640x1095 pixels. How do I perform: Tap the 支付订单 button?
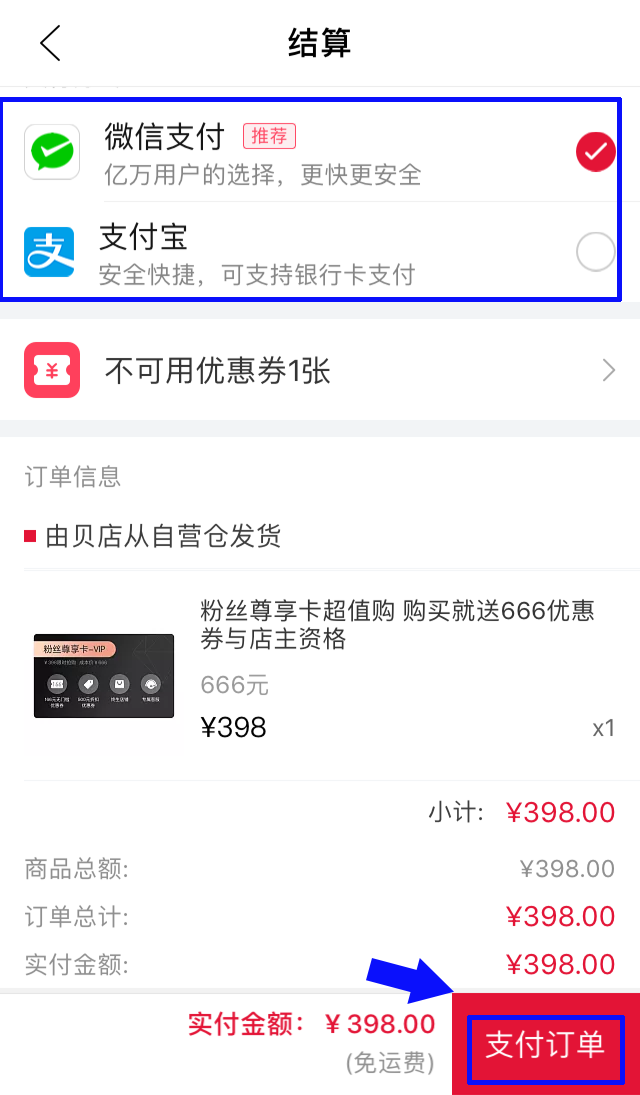pyautogui.click(x=545, y=1045)
